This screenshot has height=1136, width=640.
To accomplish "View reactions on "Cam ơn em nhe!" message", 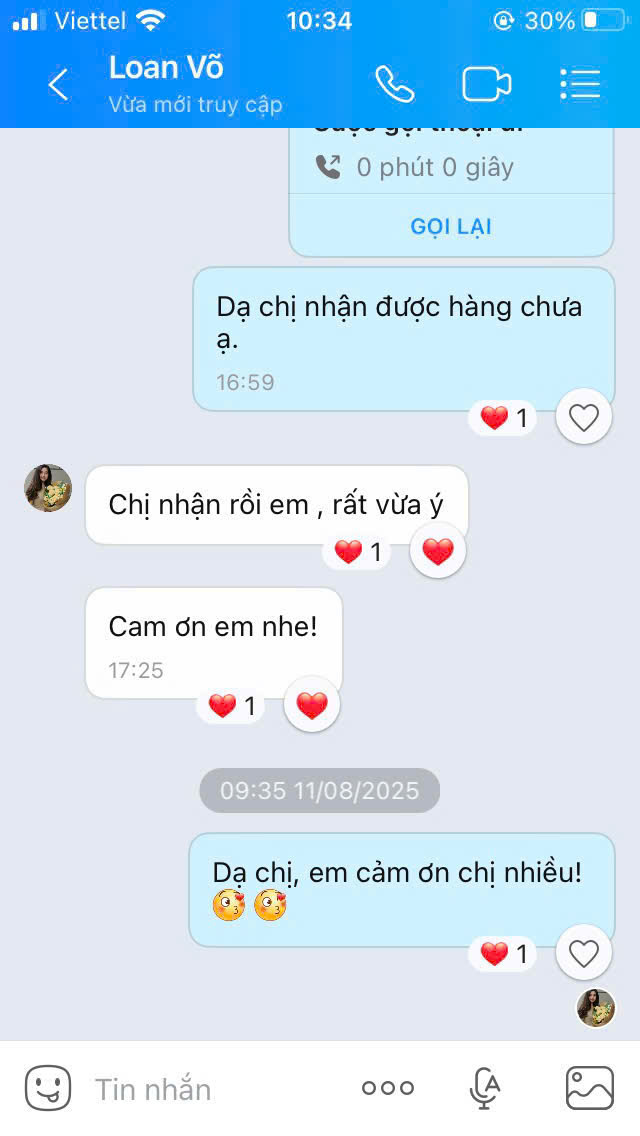I will point(232,705).
